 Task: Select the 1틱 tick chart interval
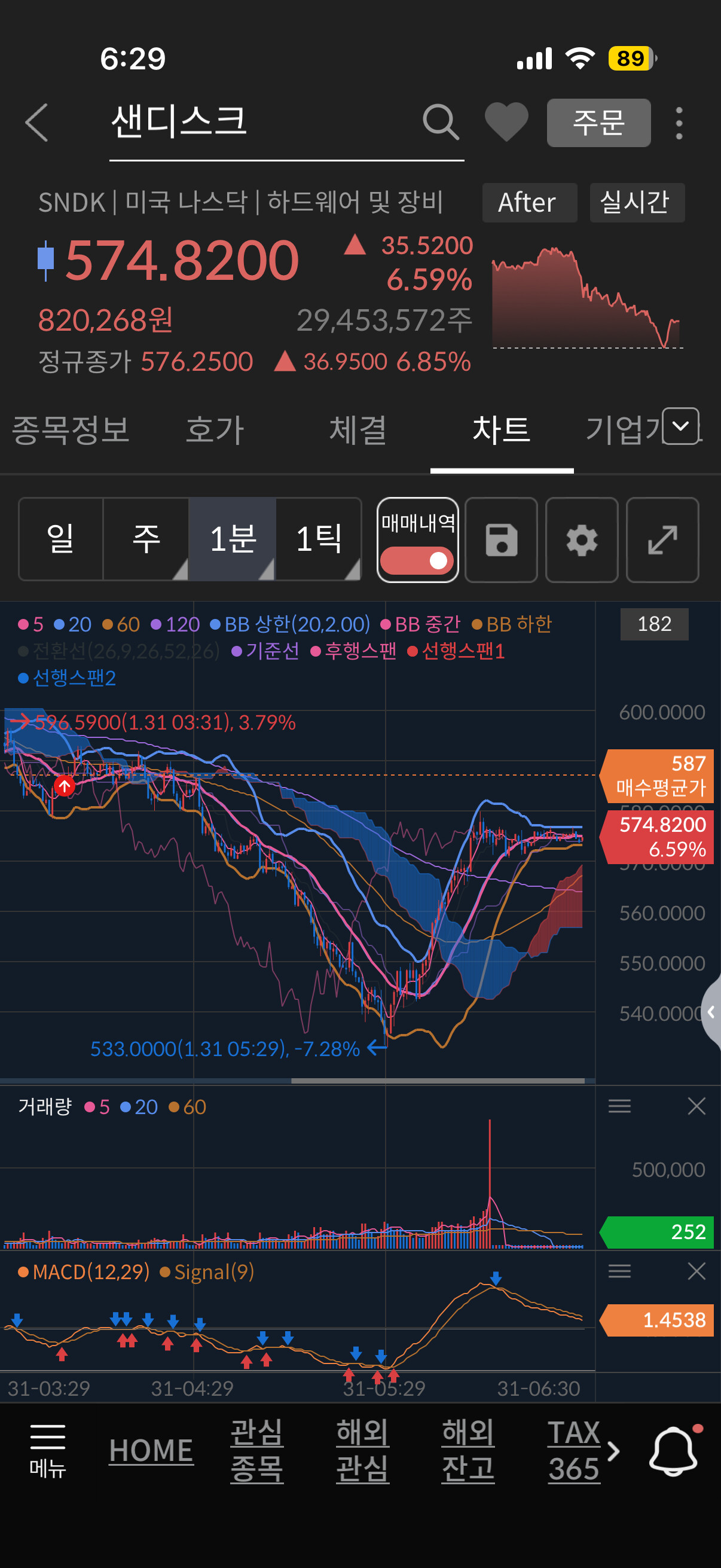[318, 539]
